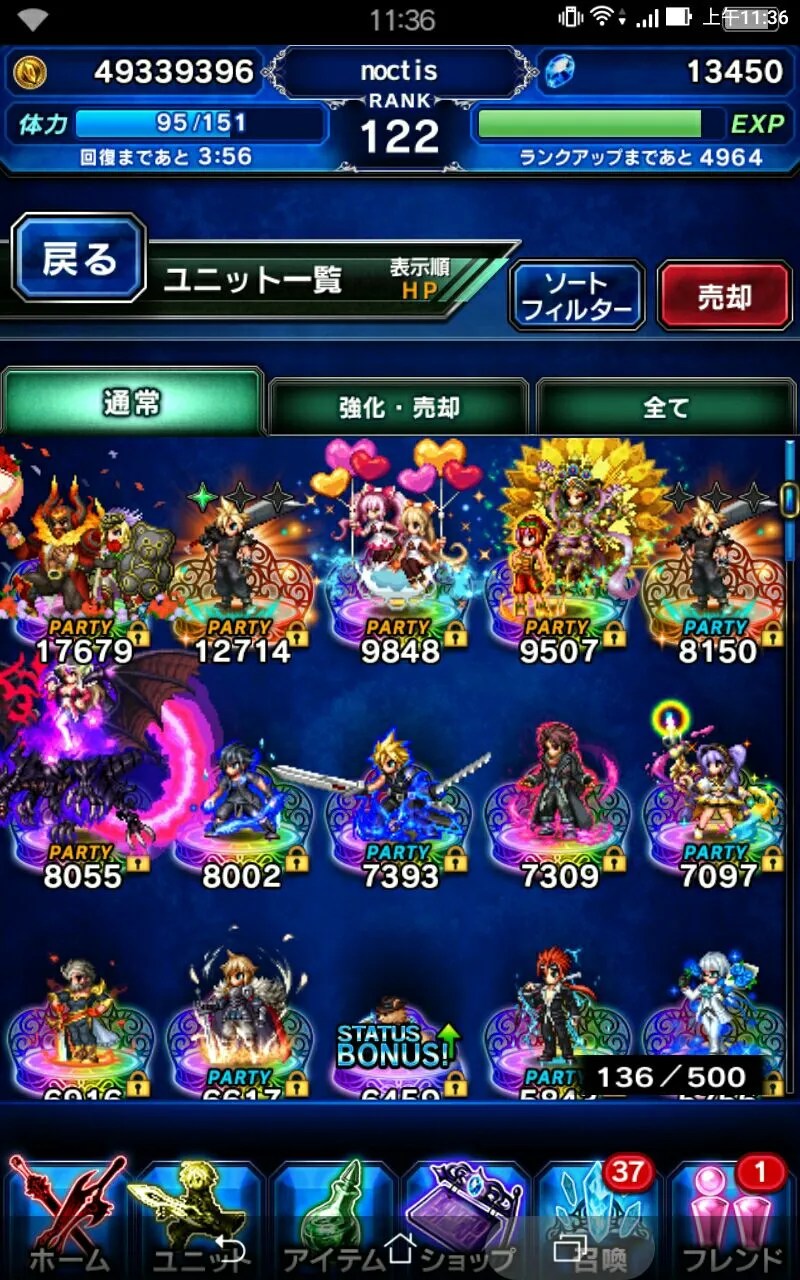Open the フレンド friends menu
The width and height of the screenshot is (800, 1280).
pos(732,1215)
